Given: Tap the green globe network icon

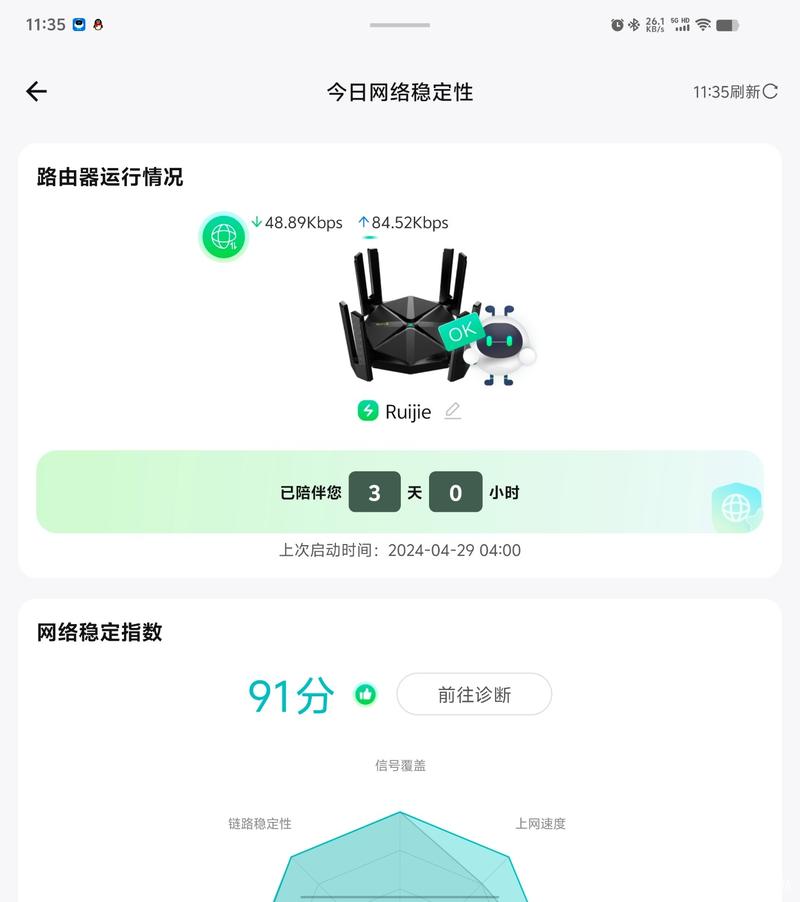Looking at the screenshot, I should point(223,238).
